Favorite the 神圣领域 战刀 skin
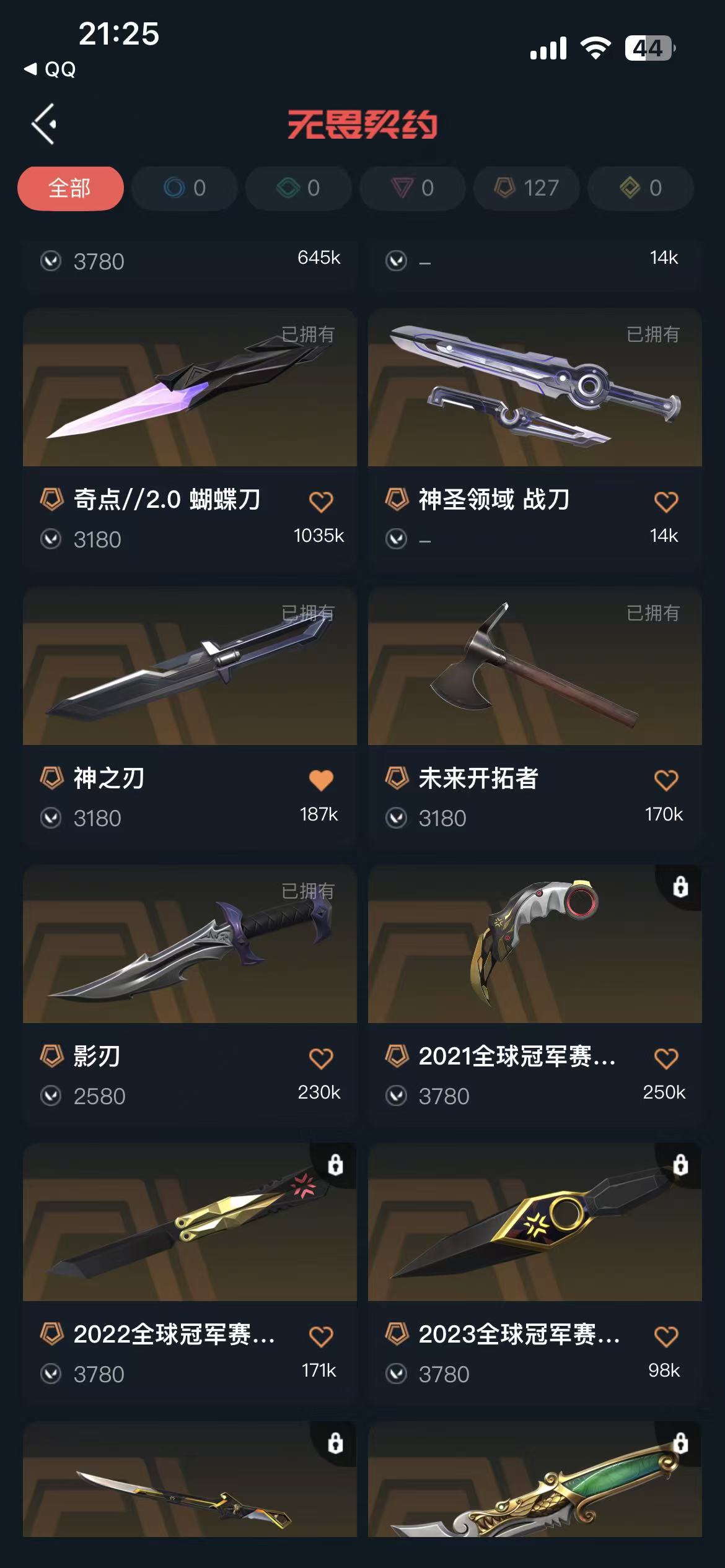 (x=666, y=501)
